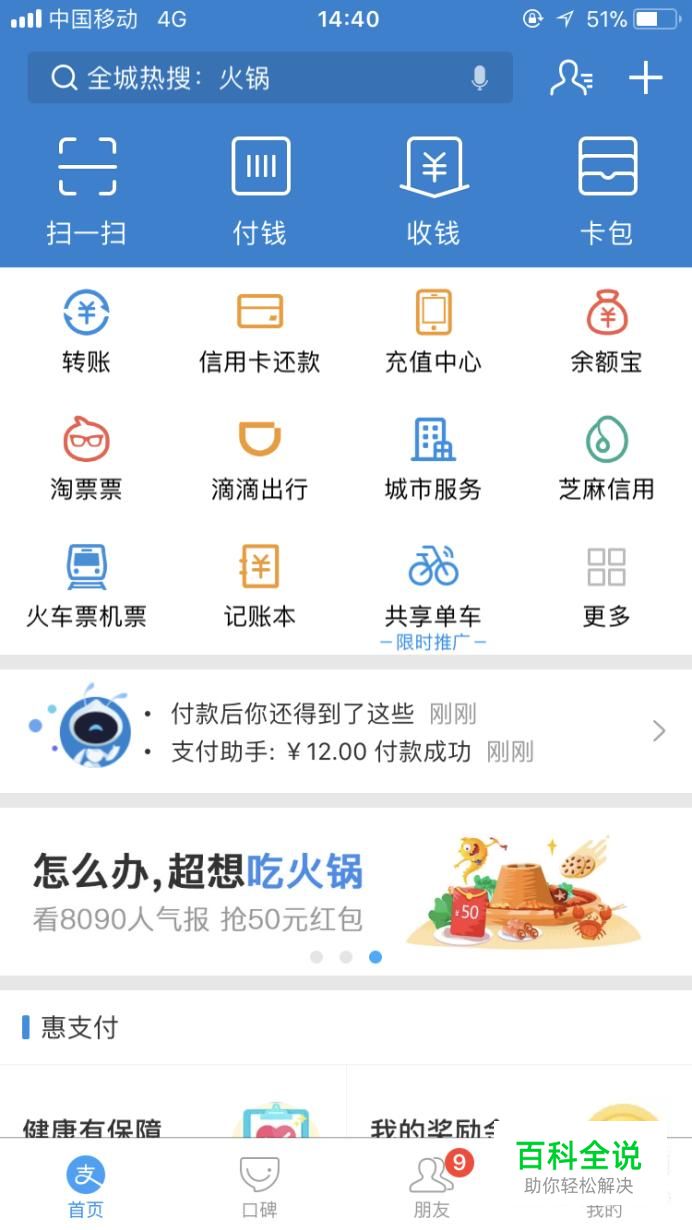Screen dimensions: 692x1230
Task: Open 芝麻信用 credit score
Action: 607,459
